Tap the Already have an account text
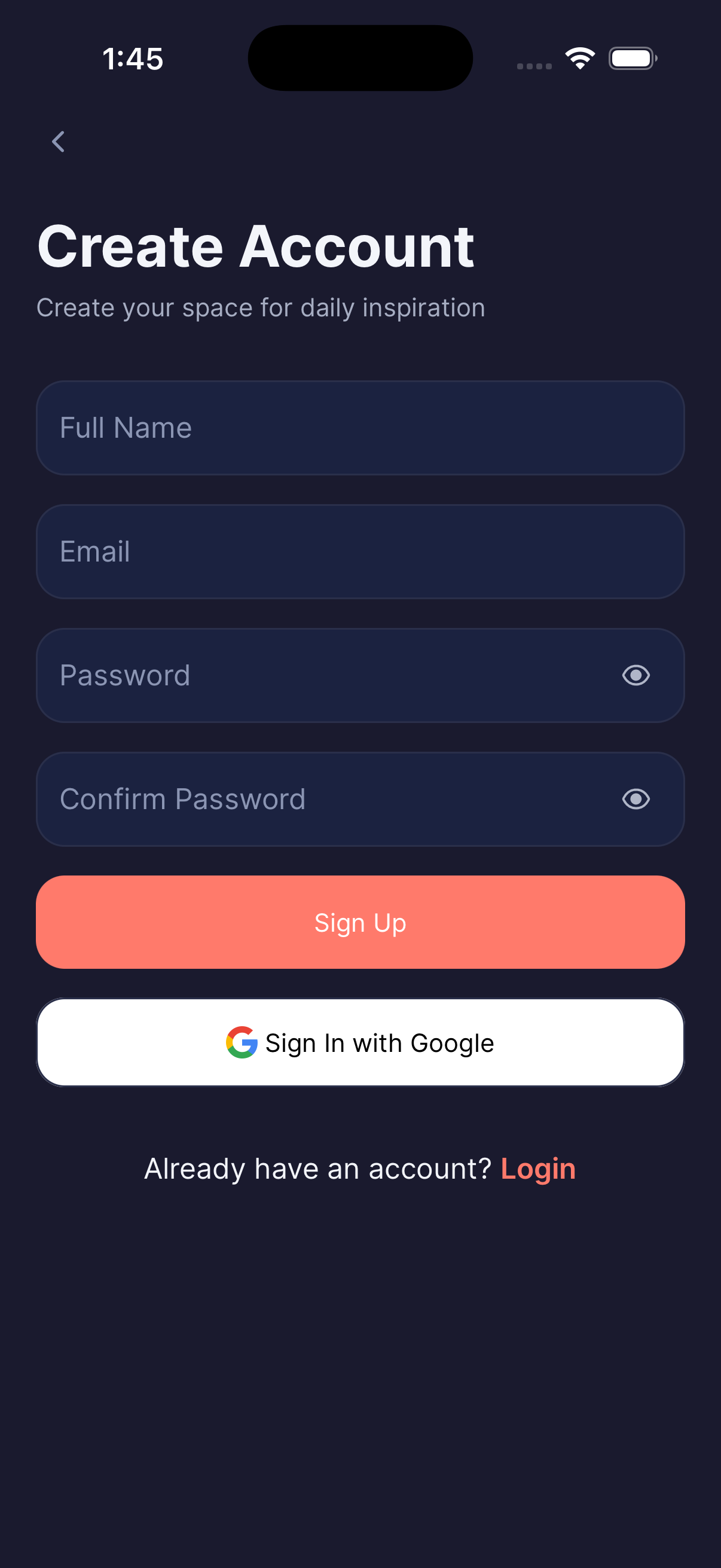 [x=317, y=1168]
